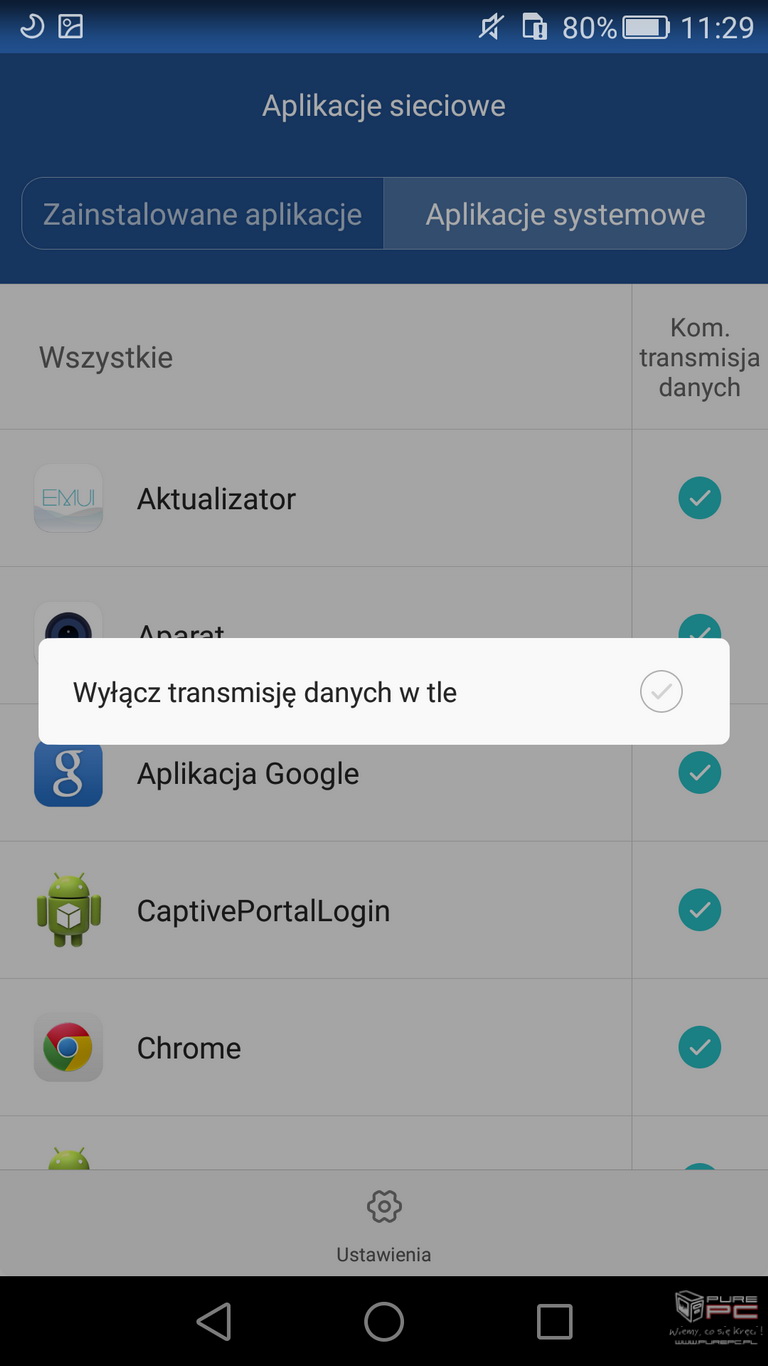The image size is (768, 1366).
Task: Check 'Wyłącz transmisję danych w tle' option
Action: (x=661, y=692)
